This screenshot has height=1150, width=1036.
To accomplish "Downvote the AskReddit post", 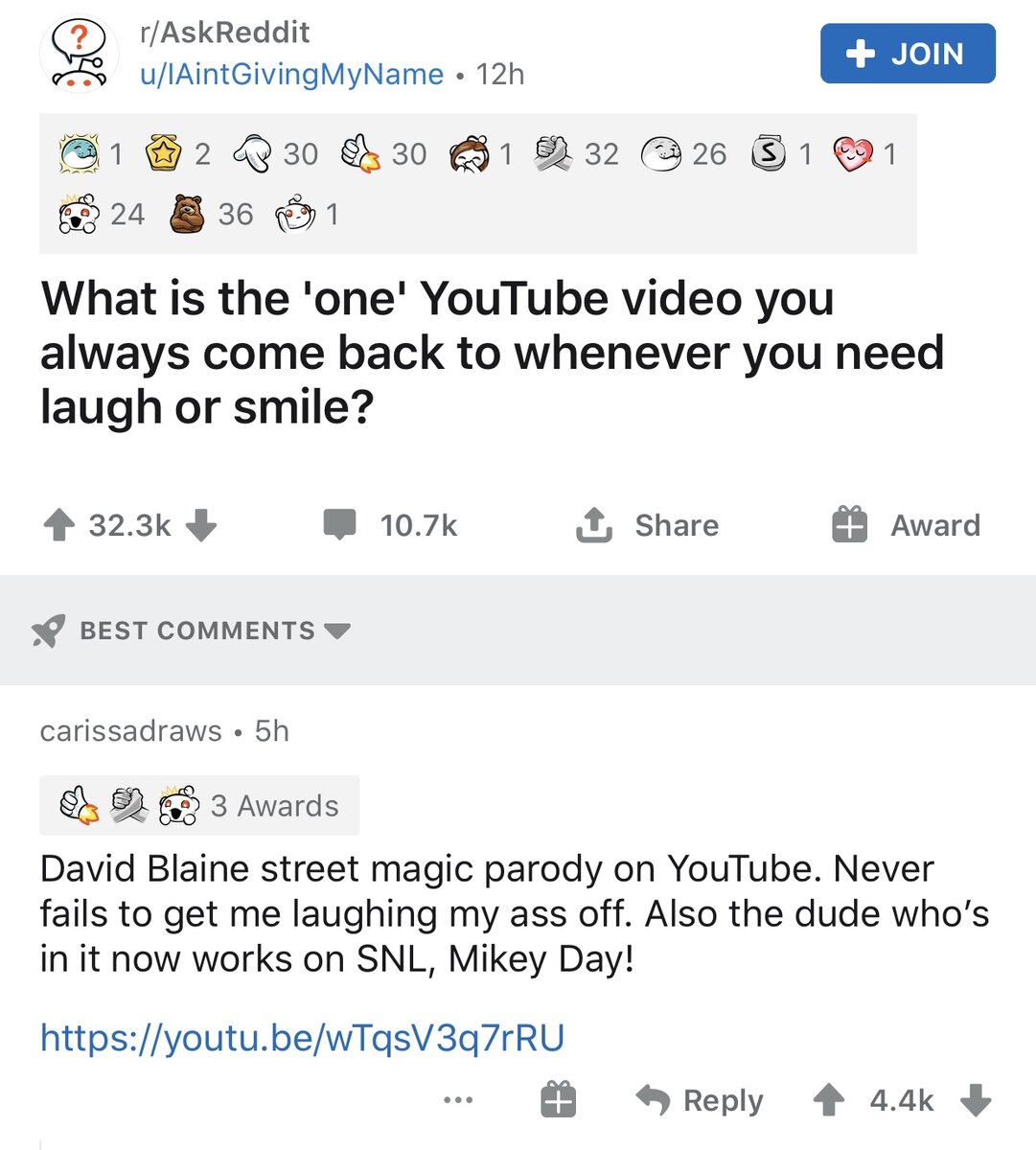I will click(x=201, y=525).
